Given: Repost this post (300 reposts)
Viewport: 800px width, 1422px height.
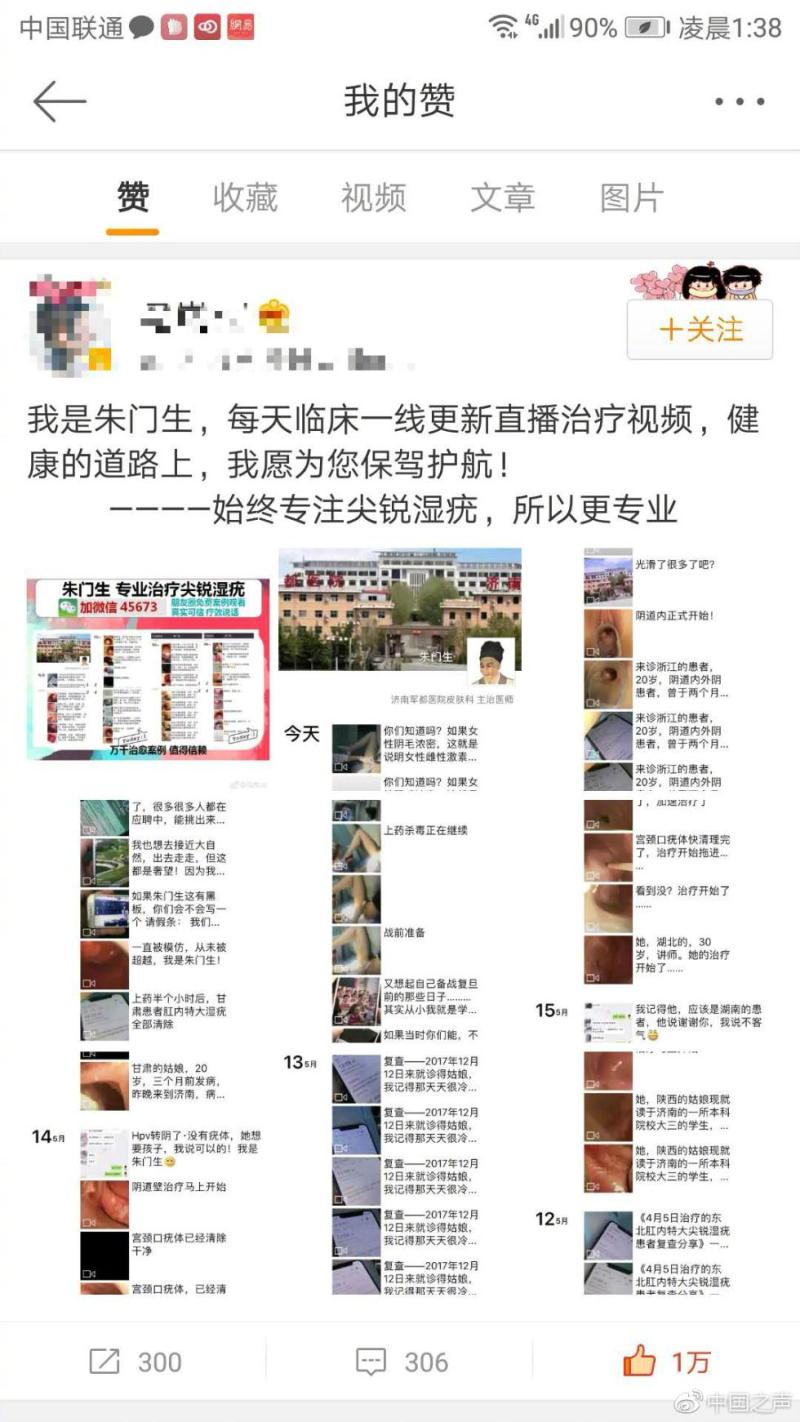Looking at the screenshot, I should [x=135, y=1361].
